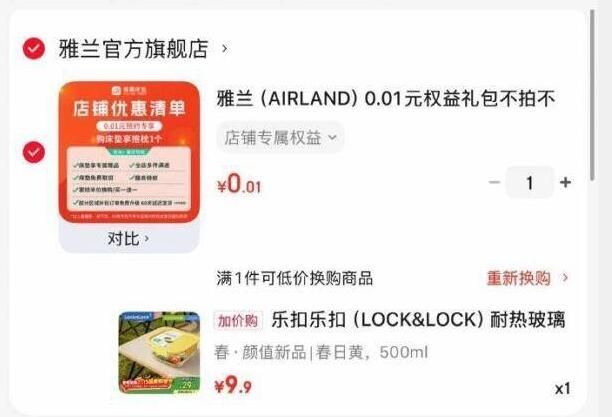Increase the AIRLAND item quantity

tap(566, 183)
